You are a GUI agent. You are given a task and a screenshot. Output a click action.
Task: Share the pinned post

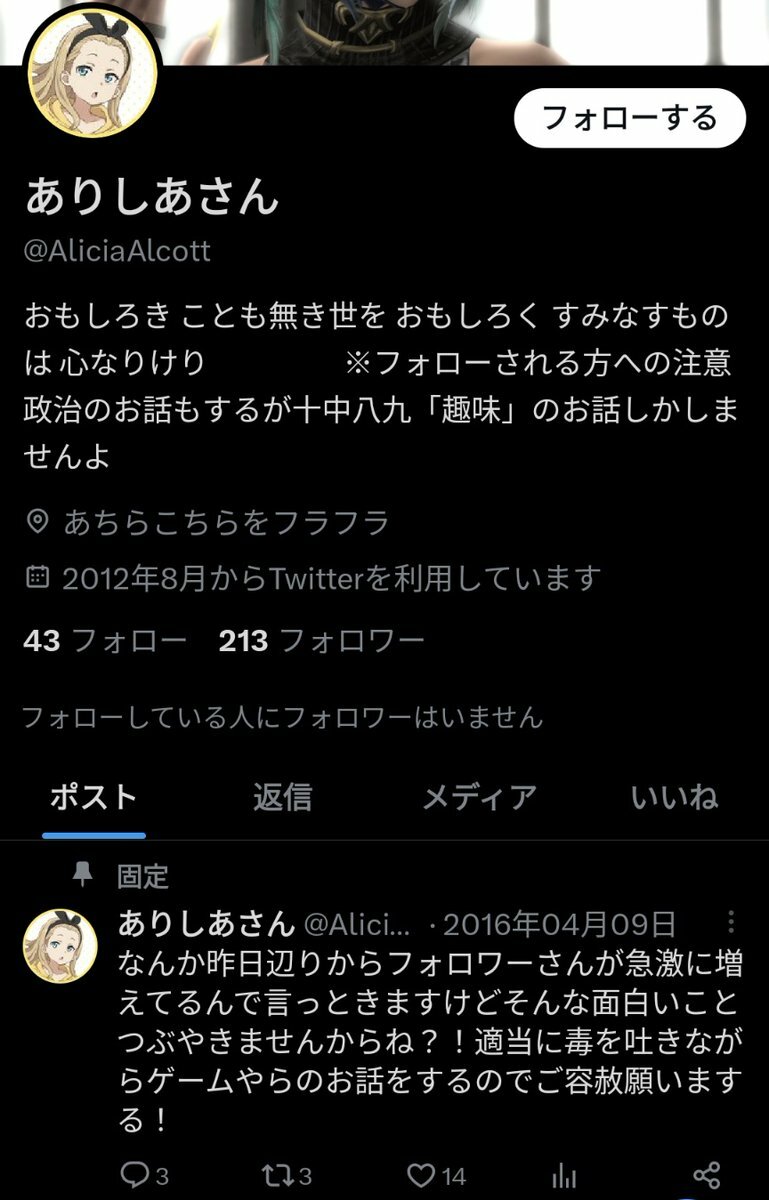[x=707, y=1174]
